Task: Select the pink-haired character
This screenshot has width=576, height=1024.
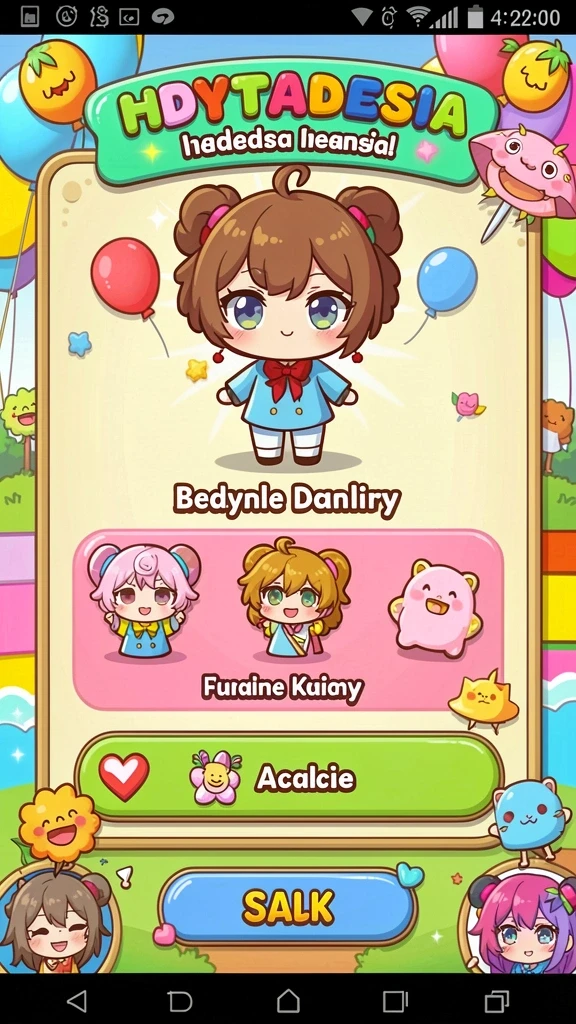Action: coord(144,601)
